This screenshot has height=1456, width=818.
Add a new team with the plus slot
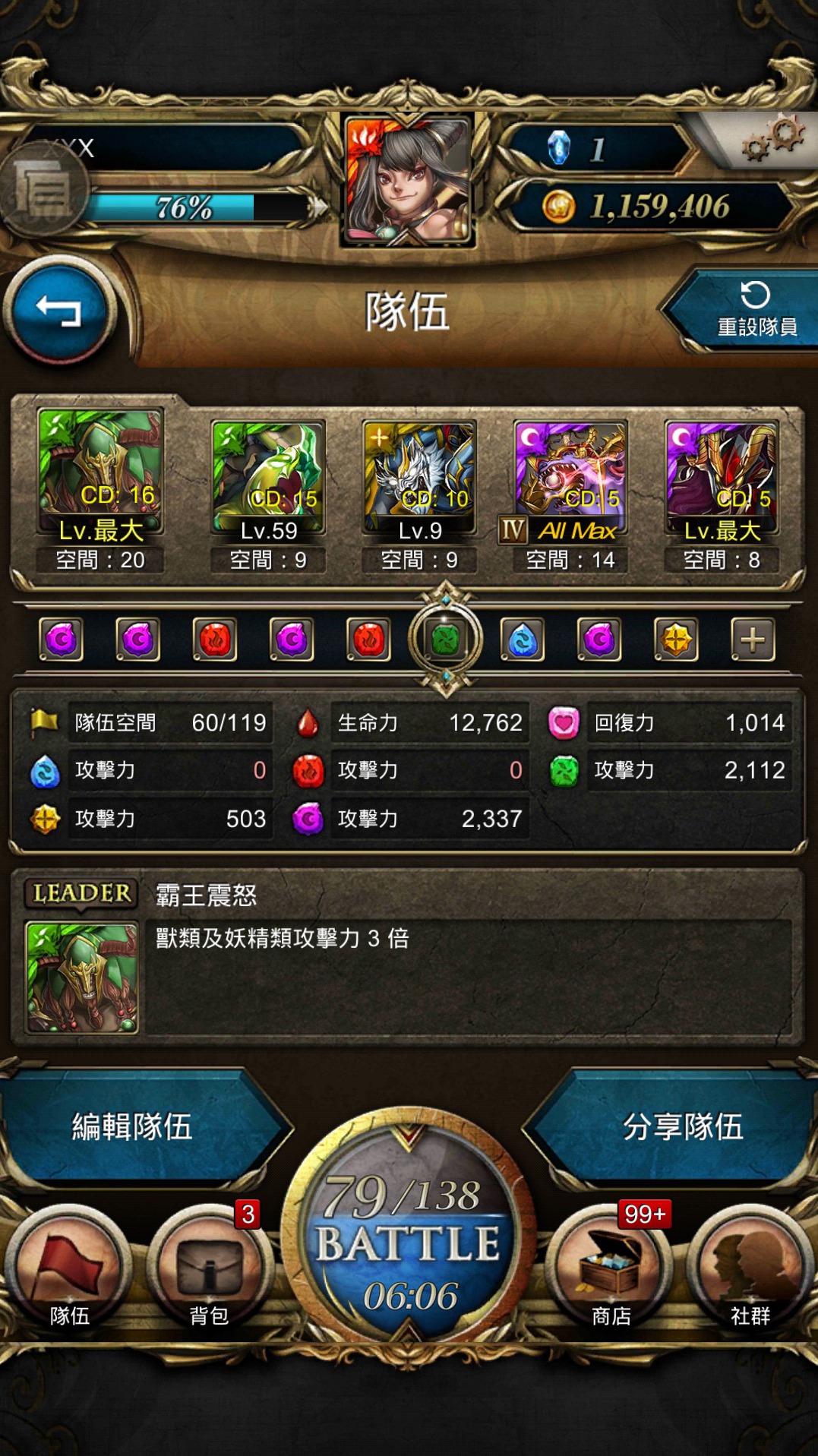753,640
